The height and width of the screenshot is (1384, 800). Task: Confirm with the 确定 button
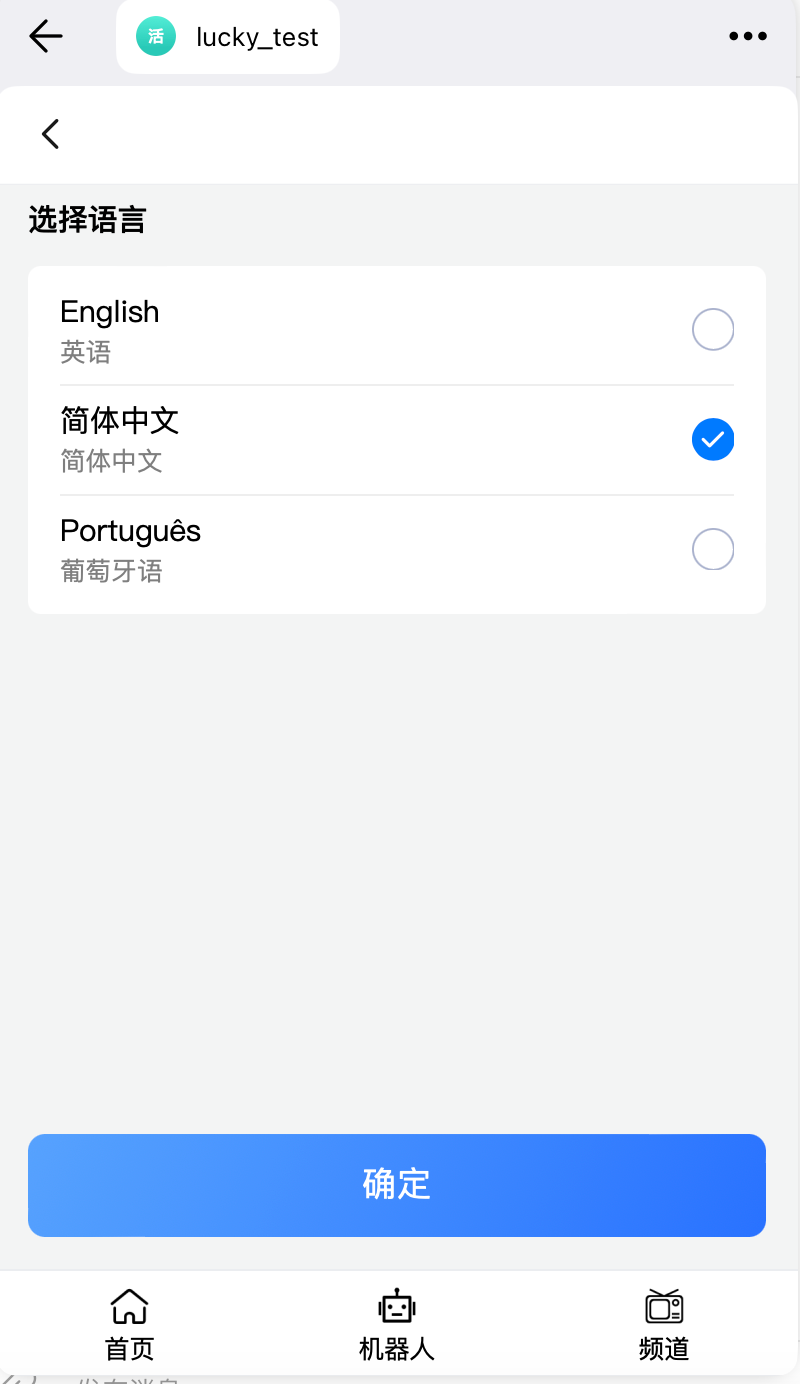tap(397, 1185)
